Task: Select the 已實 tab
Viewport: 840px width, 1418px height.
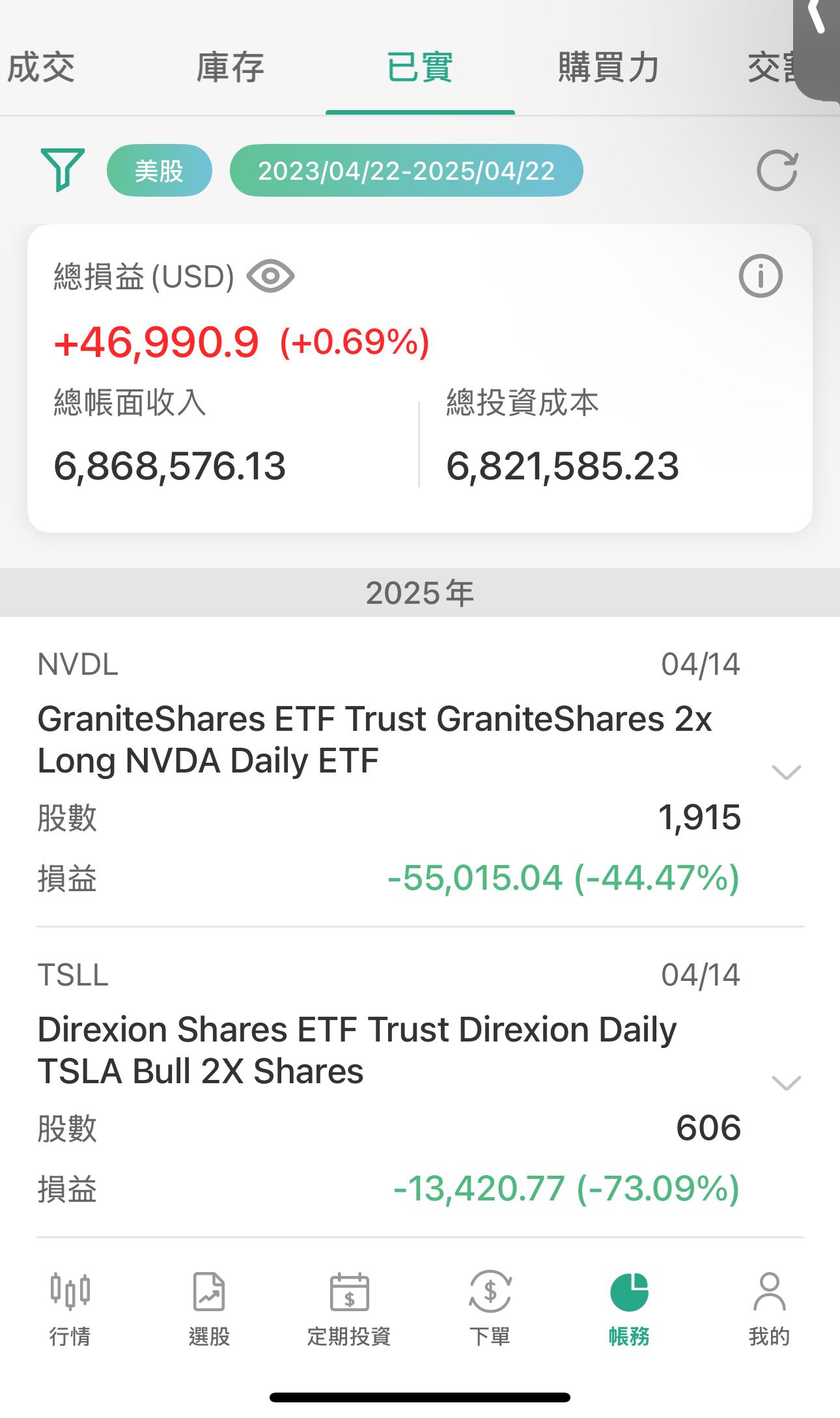Action: [x=420, y=68]
